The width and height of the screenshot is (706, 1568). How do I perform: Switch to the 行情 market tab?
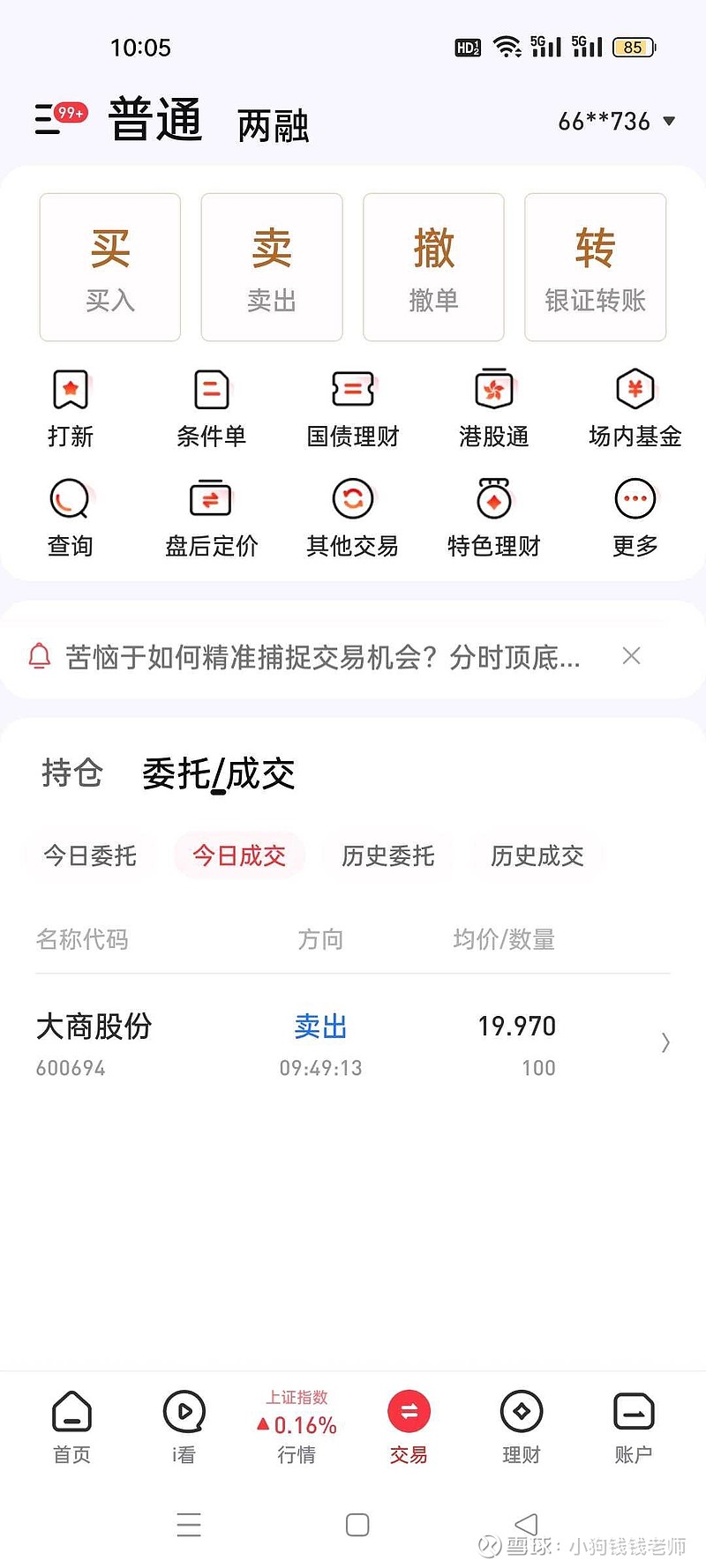coord(297,1427)
